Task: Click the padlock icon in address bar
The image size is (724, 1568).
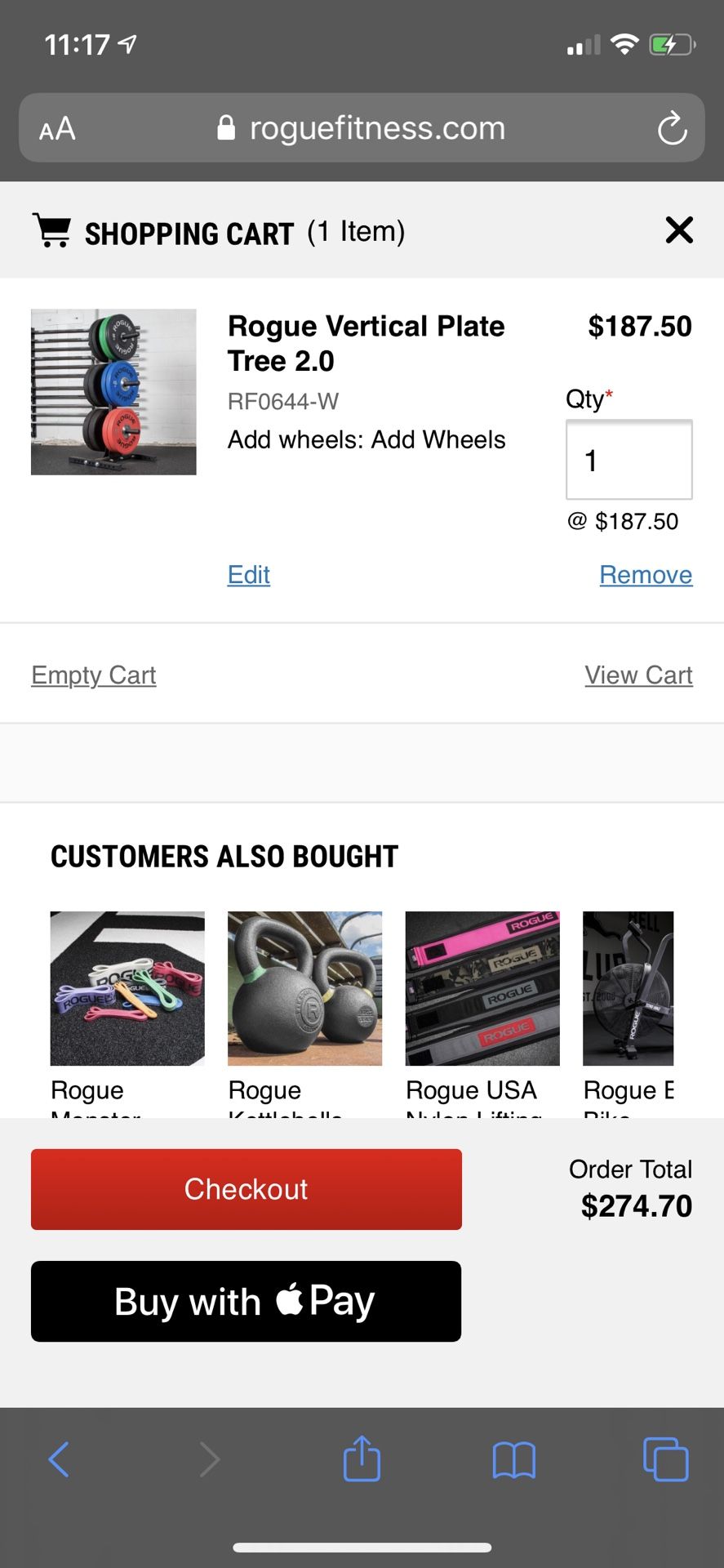Action: [226, 127]
